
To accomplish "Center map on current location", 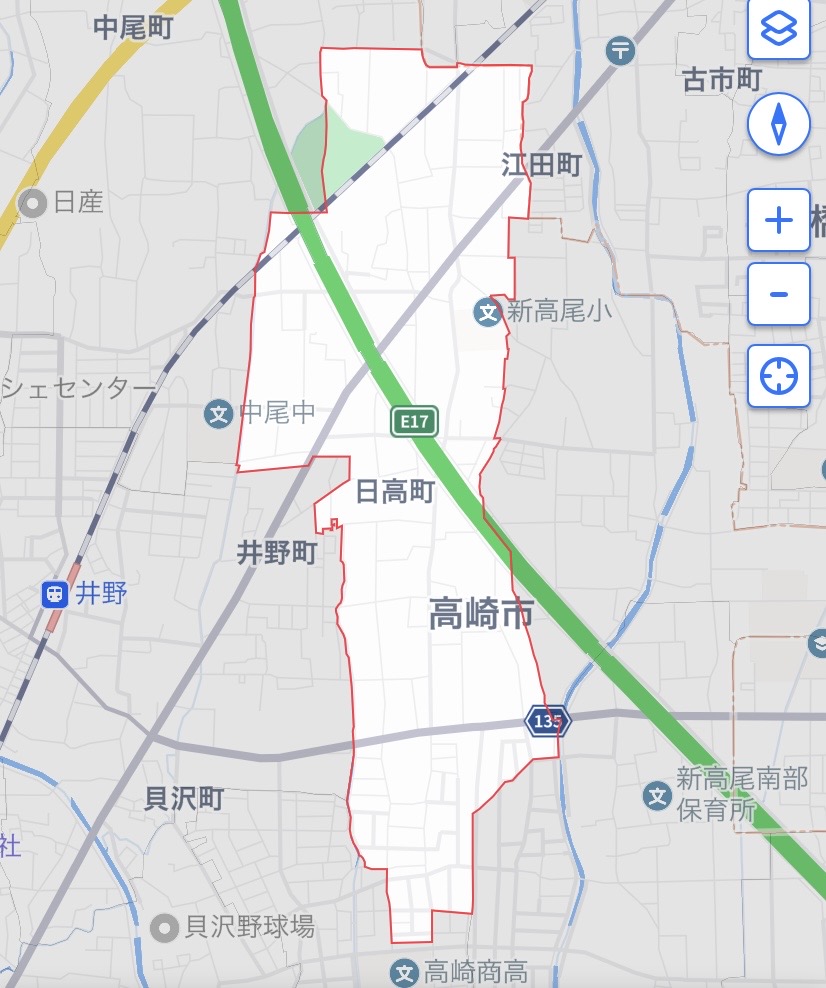I will [779, 376].
